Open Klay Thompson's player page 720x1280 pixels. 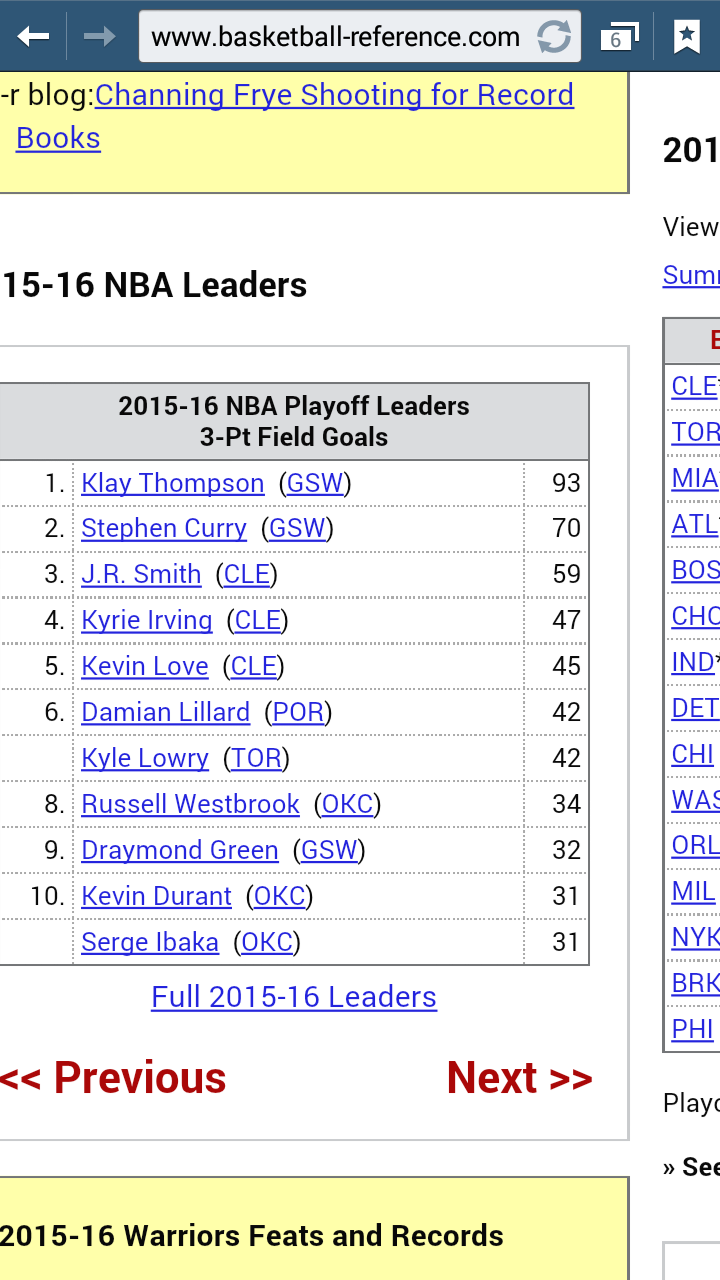(x=173, y=483)
